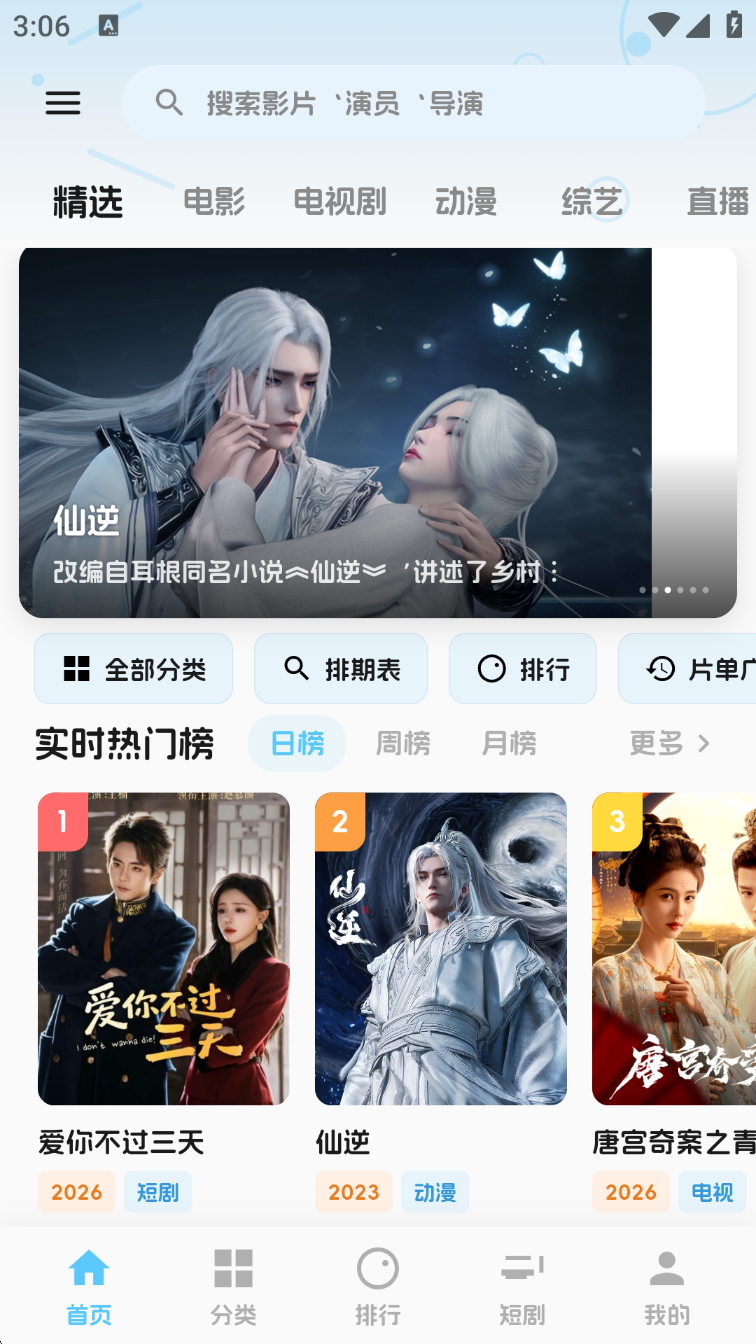
Task: Open the 仙逆 featured banner
Action: (335, 432)
